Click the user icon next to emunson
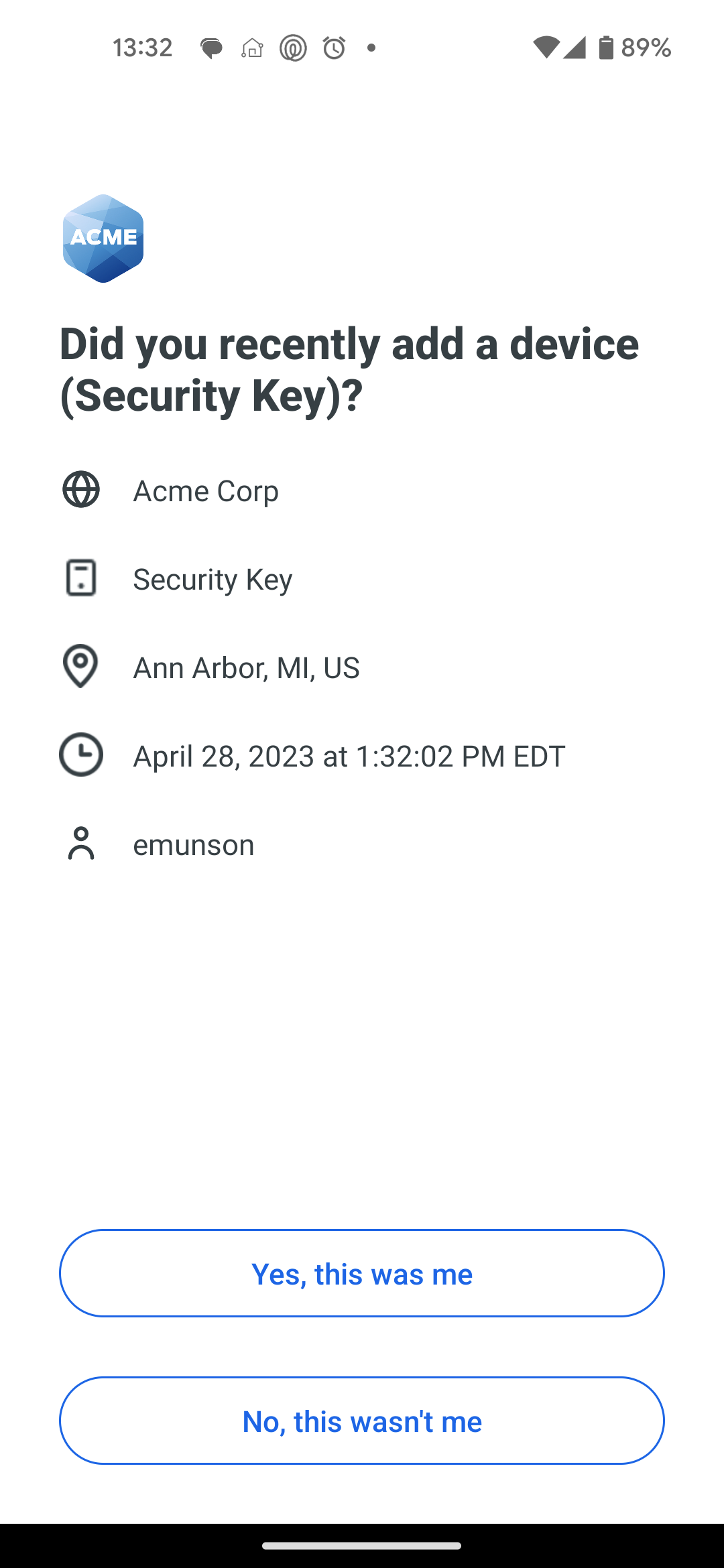The image size is (724, 1568). (80, 844)
